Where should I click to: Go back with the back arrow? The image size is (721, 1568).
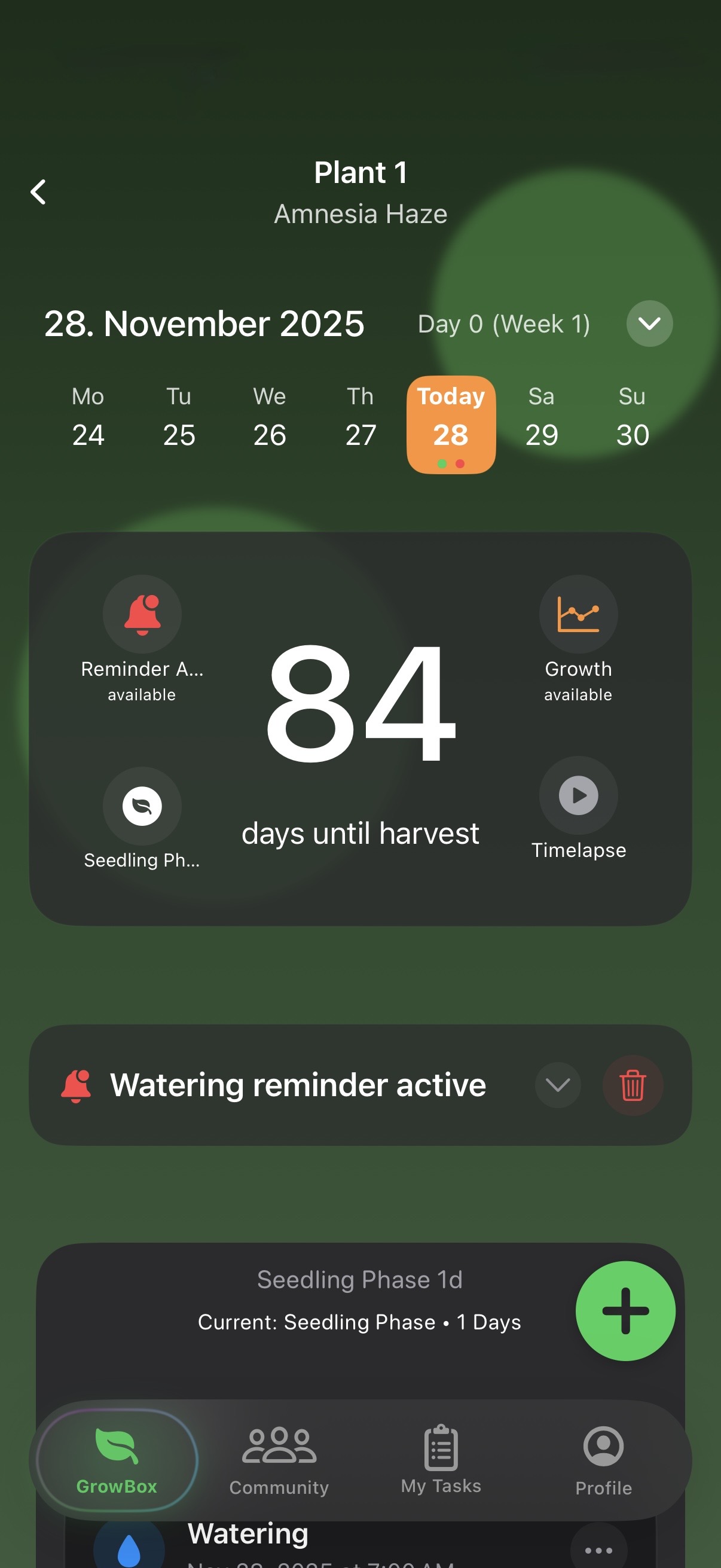(38, 192)
